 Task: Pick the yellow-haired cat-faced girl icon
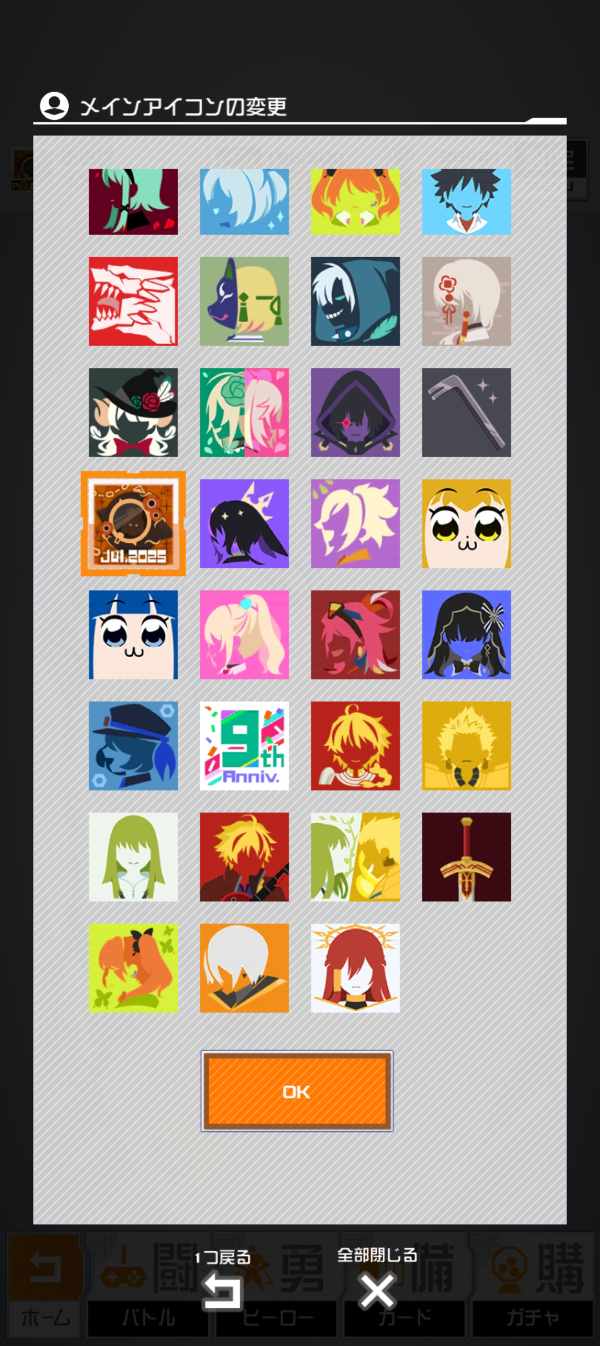coord(466,523)
